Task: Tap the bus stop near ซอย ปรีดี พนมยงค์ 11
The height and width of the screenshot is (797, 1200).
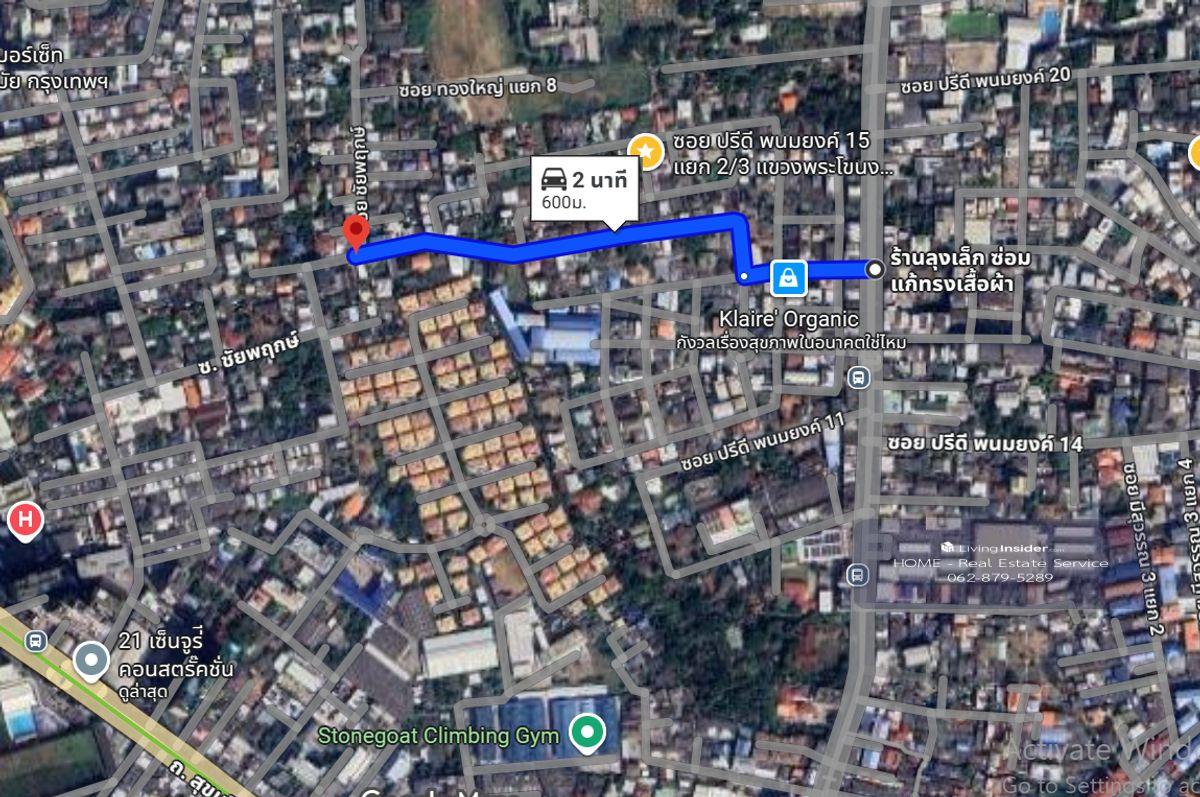Action: pos(857,378)
